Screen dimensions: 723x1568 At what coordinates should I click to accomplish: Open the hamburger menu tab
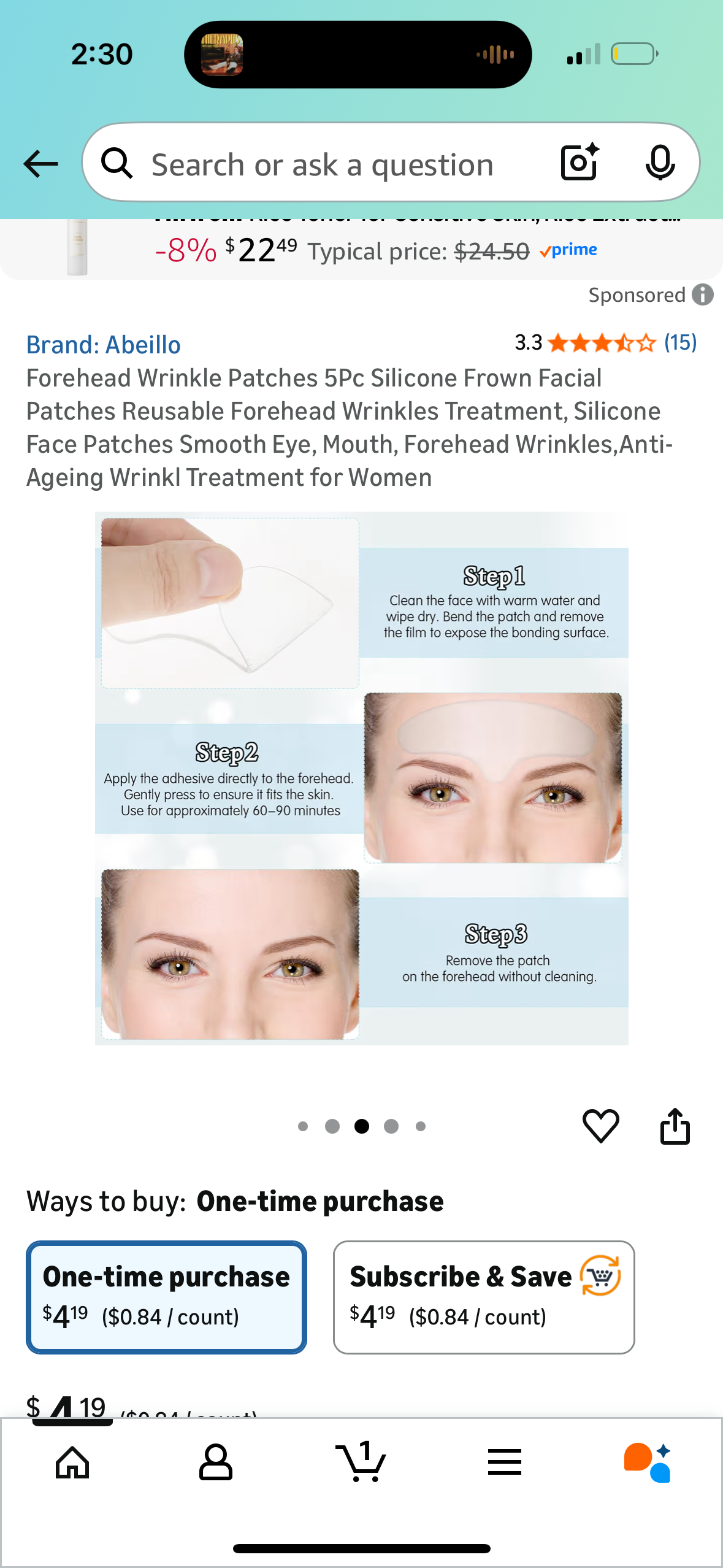point(504,1462)
